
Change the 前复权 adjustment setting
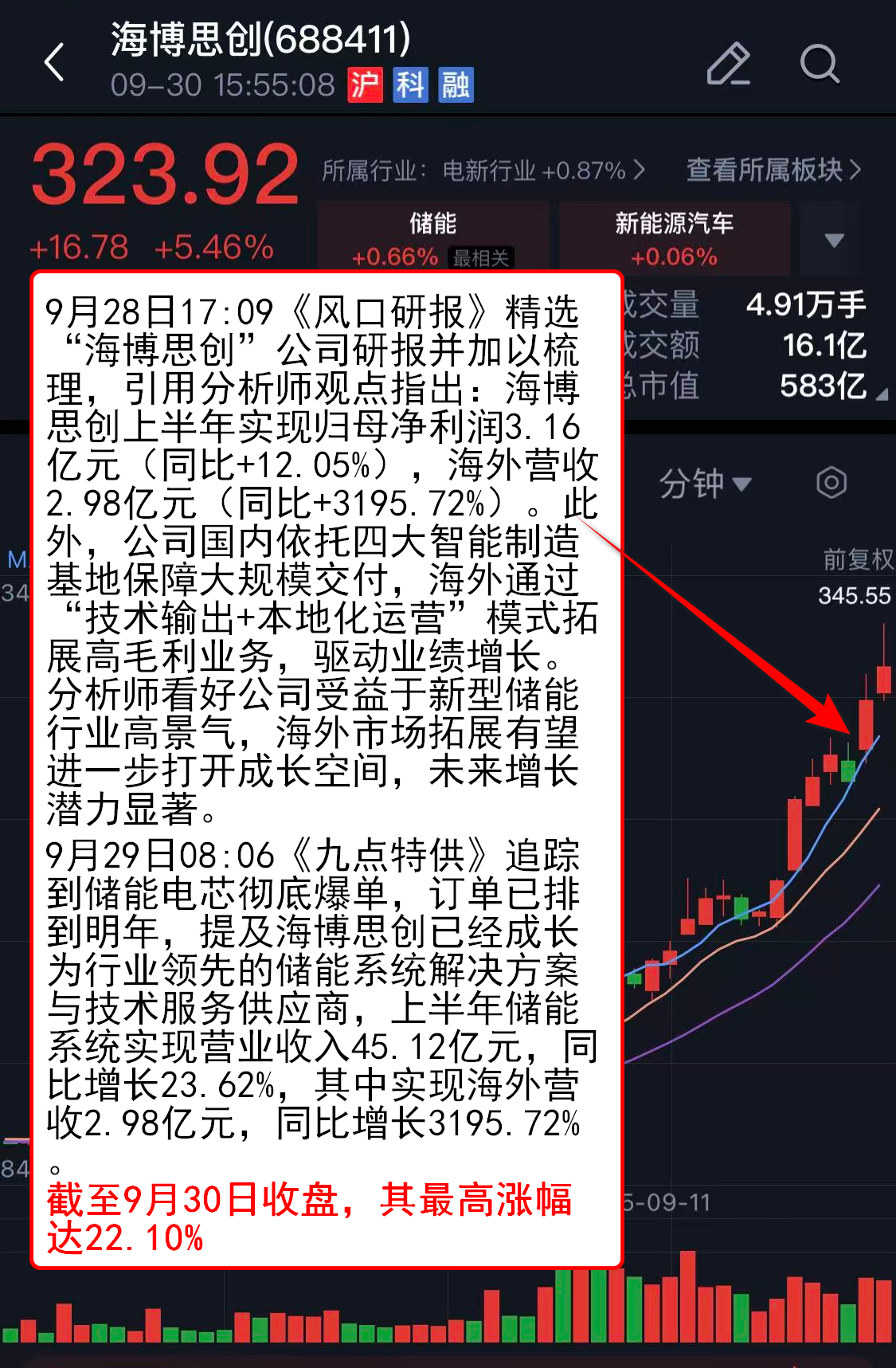pyautogui.click(x=857, y=559)
